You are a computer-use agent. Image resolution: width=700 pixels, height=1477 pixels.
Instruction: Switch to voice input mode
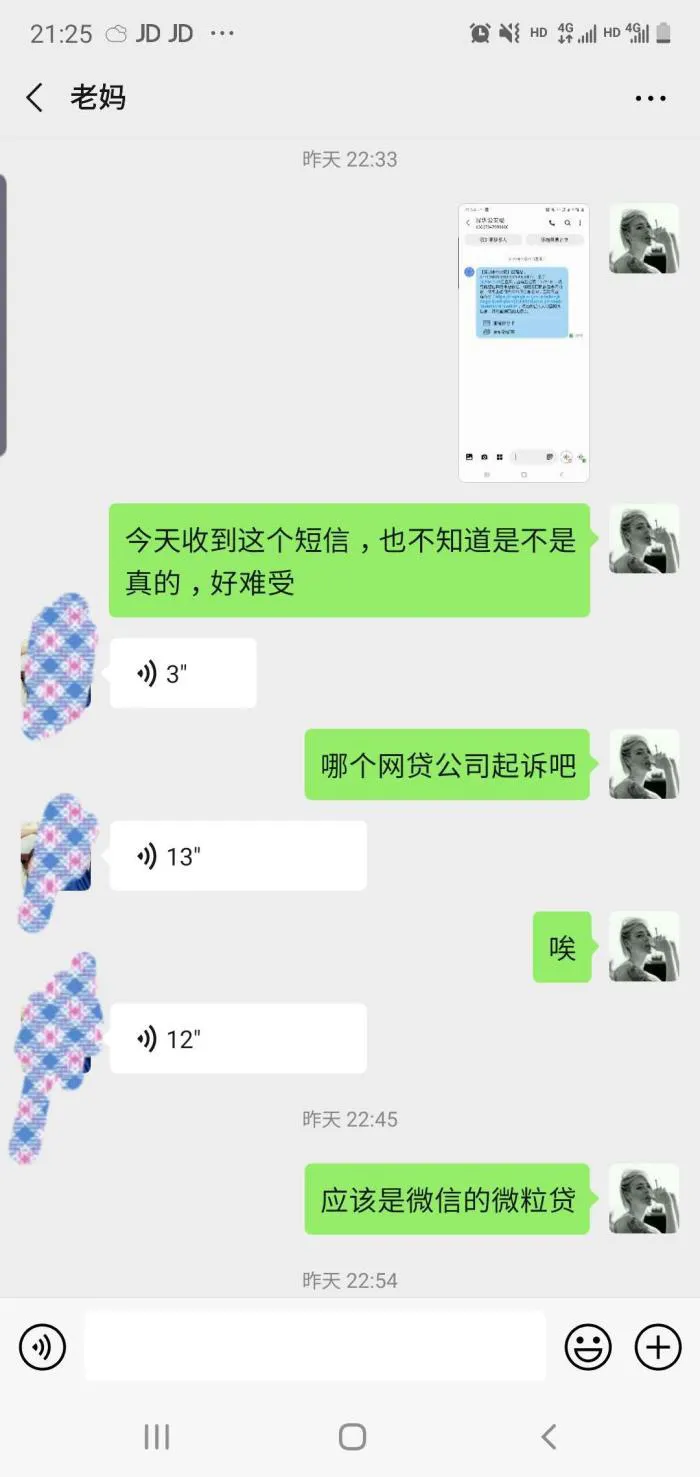[x=42, y=1348]
